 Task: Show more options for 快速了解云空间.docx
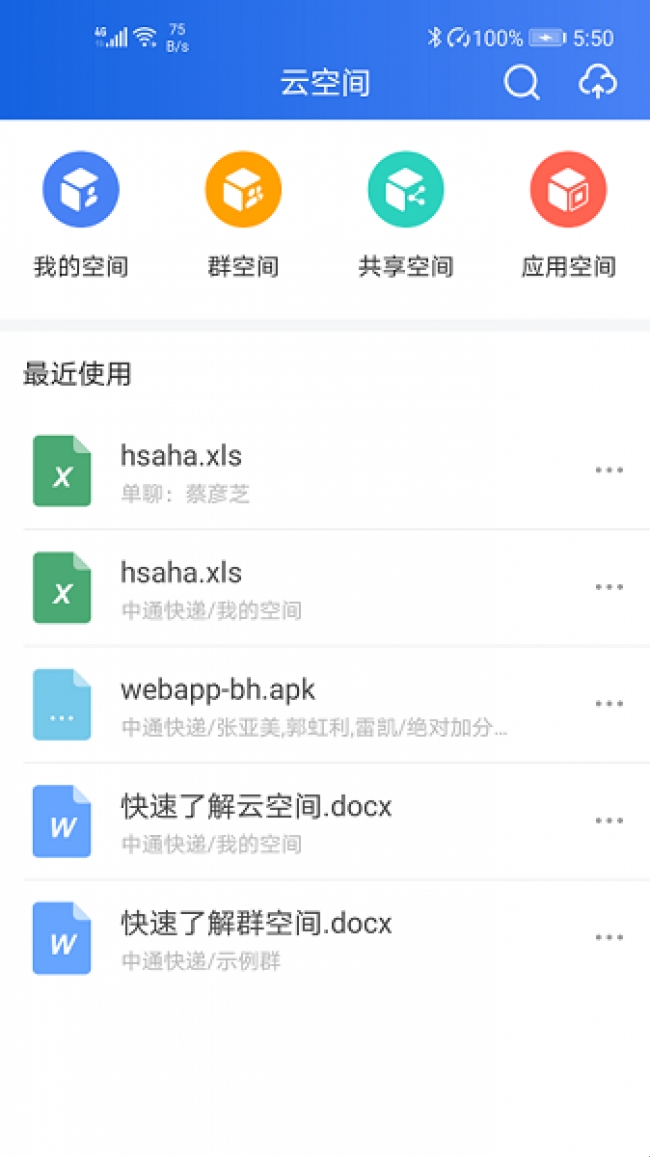coord(609,821)
